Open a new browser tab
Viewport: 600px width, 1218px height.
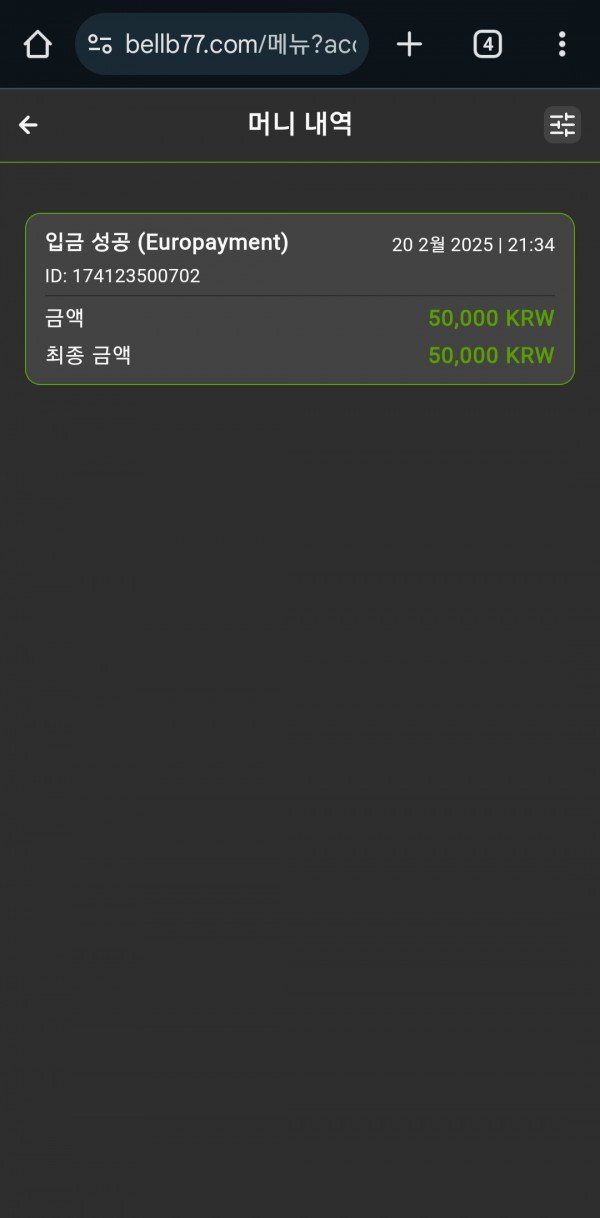pos(409,44)
